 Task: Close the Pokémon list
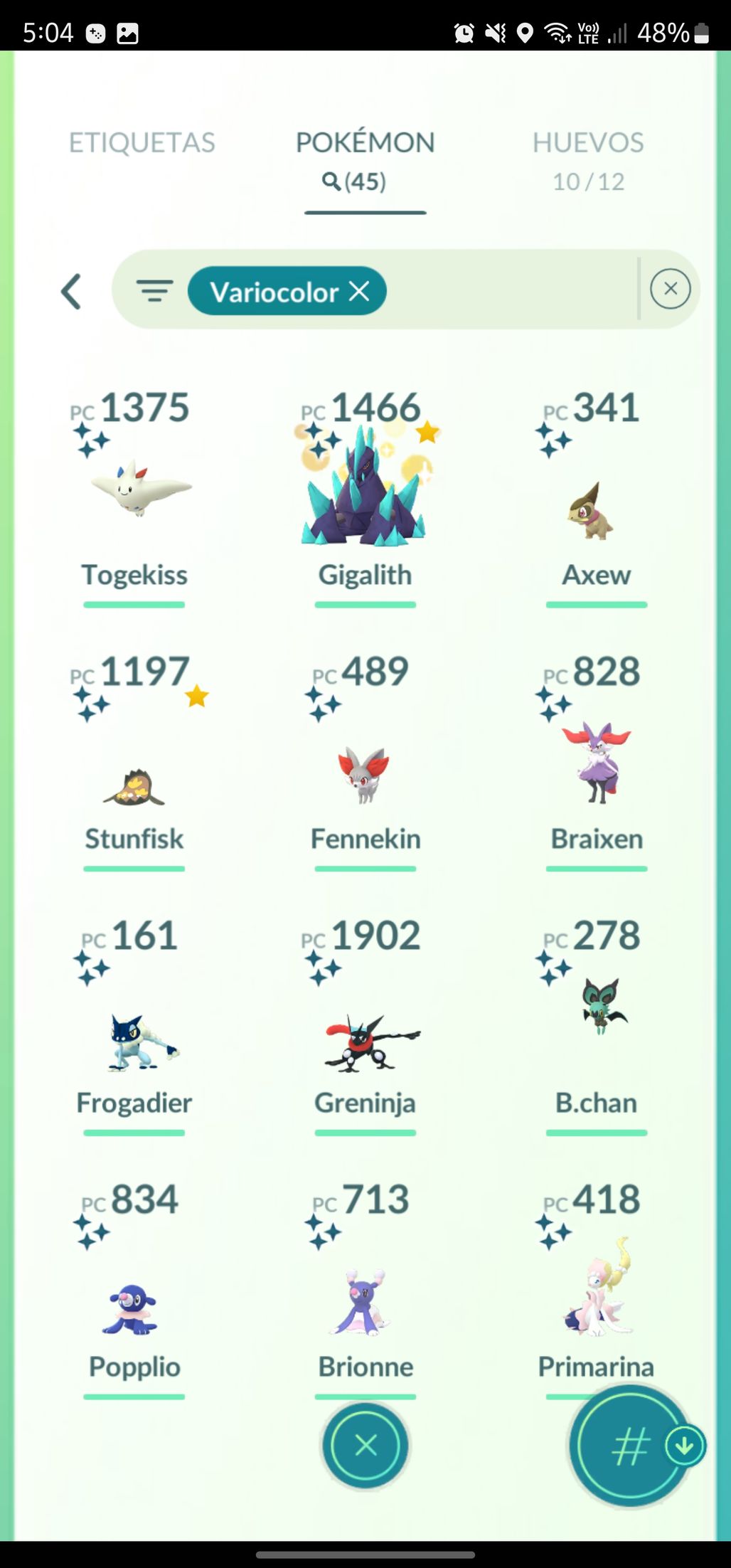365,1446
